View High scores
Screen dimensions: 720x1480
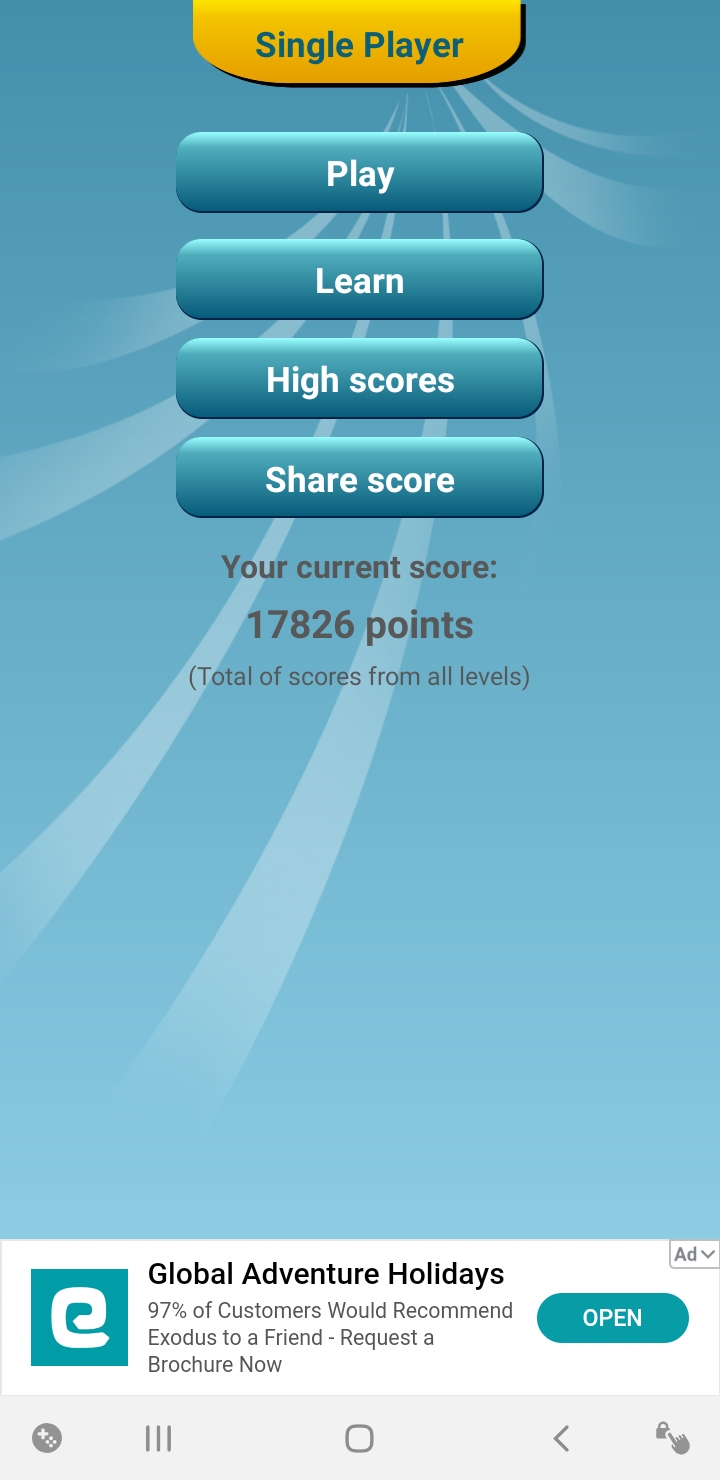click(x=360, y=379)
